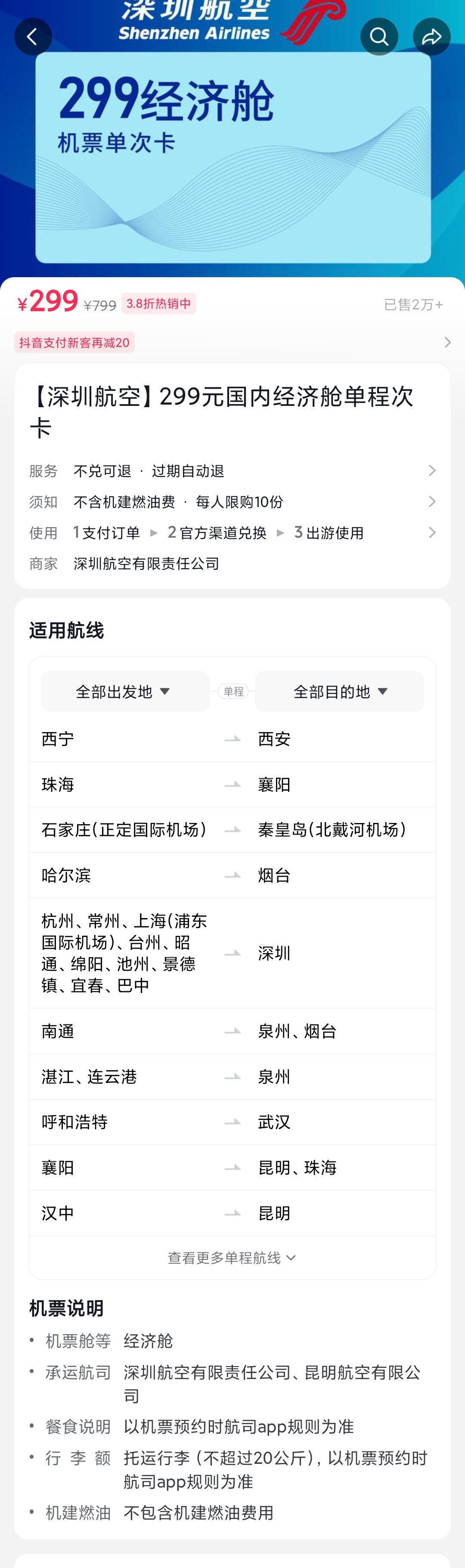Open the 全部目的地 dropdown
465x1568 pixels.
click(x=340, y=692)
